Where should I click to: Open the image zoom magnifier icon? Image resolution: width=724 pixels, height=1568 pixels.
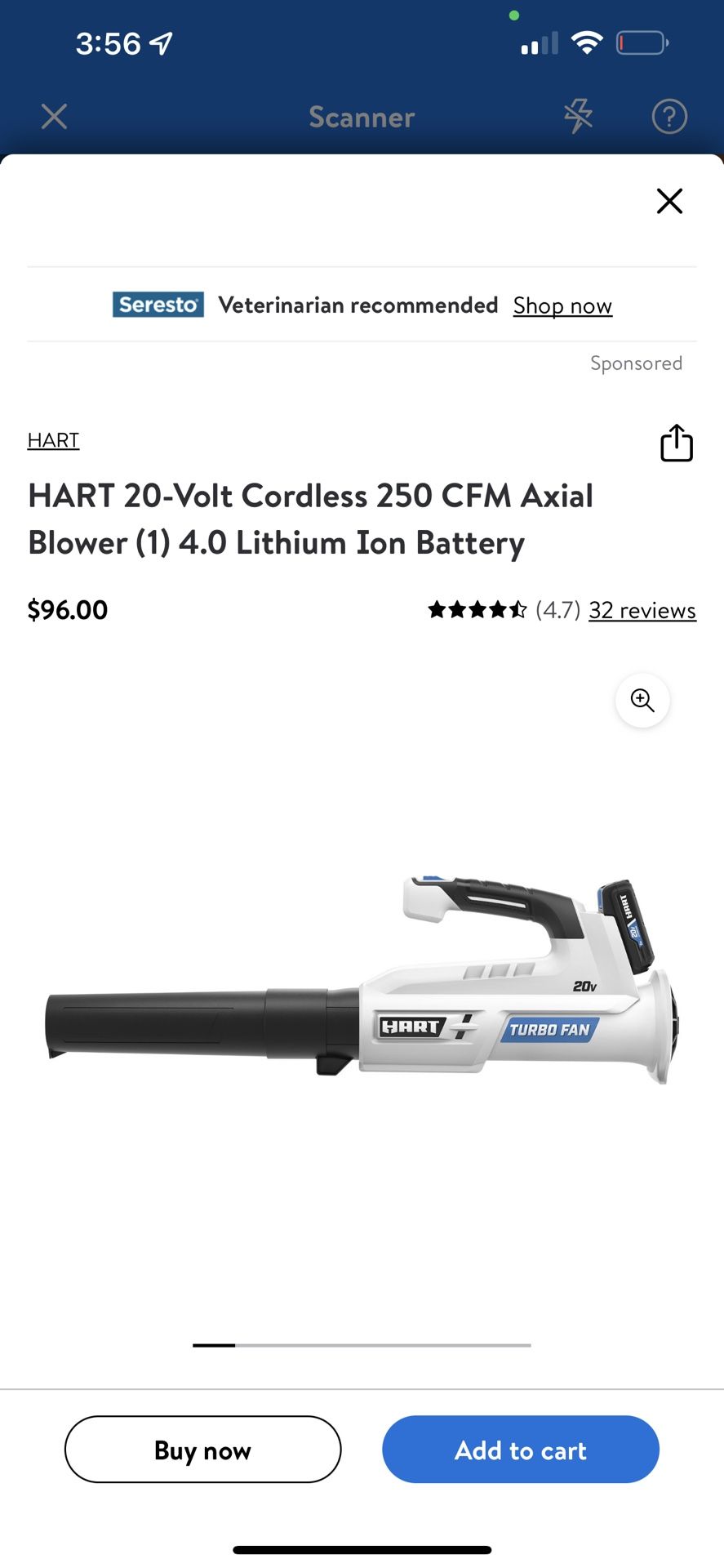tap(642, 701)
